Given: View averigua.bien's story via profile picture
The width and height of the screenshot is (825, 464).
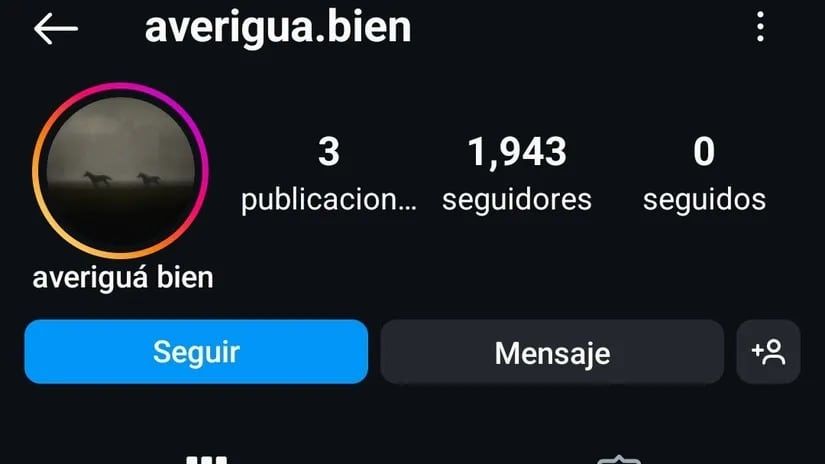Looking at the screenshot, I should point(119,171).
